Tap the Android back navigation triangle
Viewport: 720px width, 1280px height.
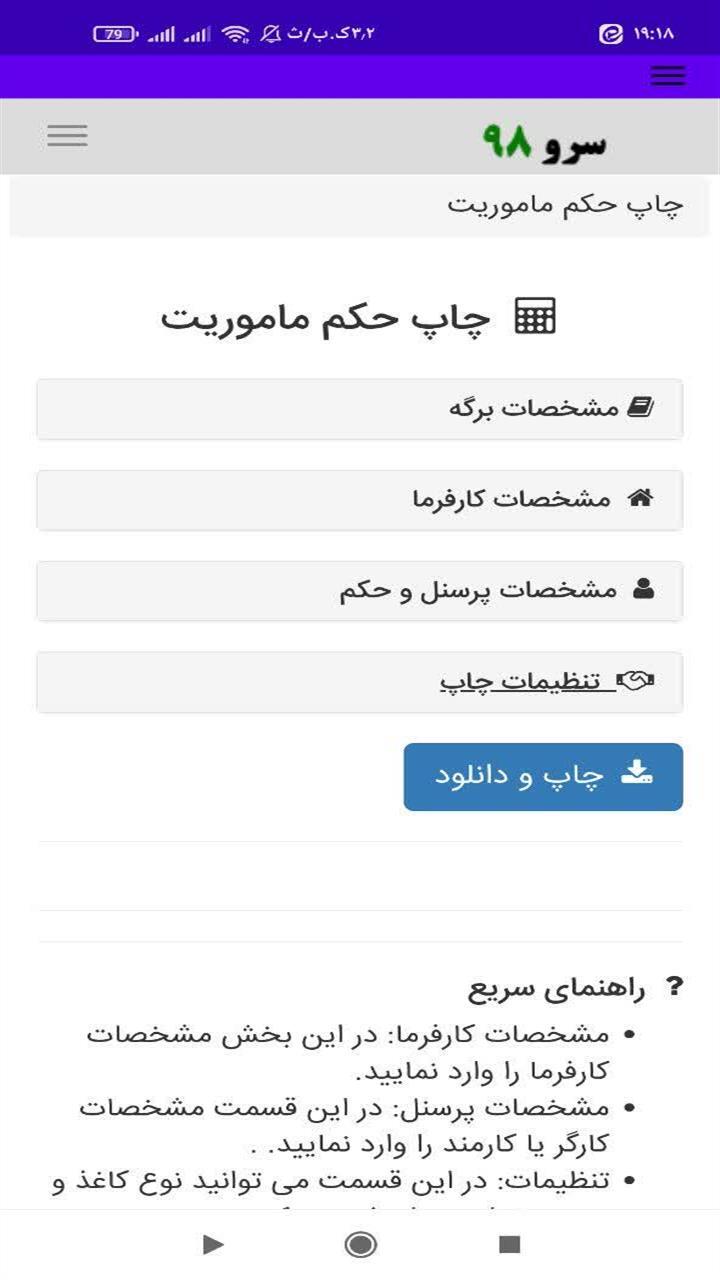pyautogui.click(x=214, y=1245)
